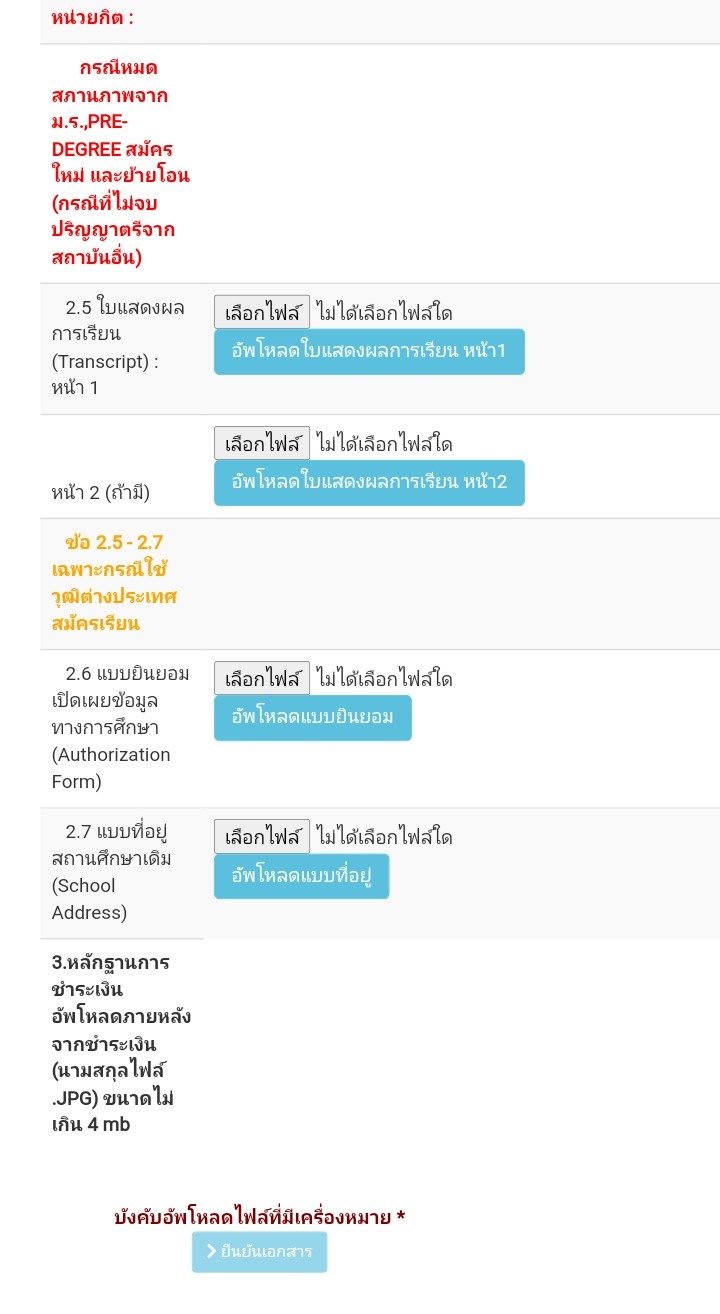720x1314 pixels.
Task: Choose file for School Address form
Action: coord(262,836)
